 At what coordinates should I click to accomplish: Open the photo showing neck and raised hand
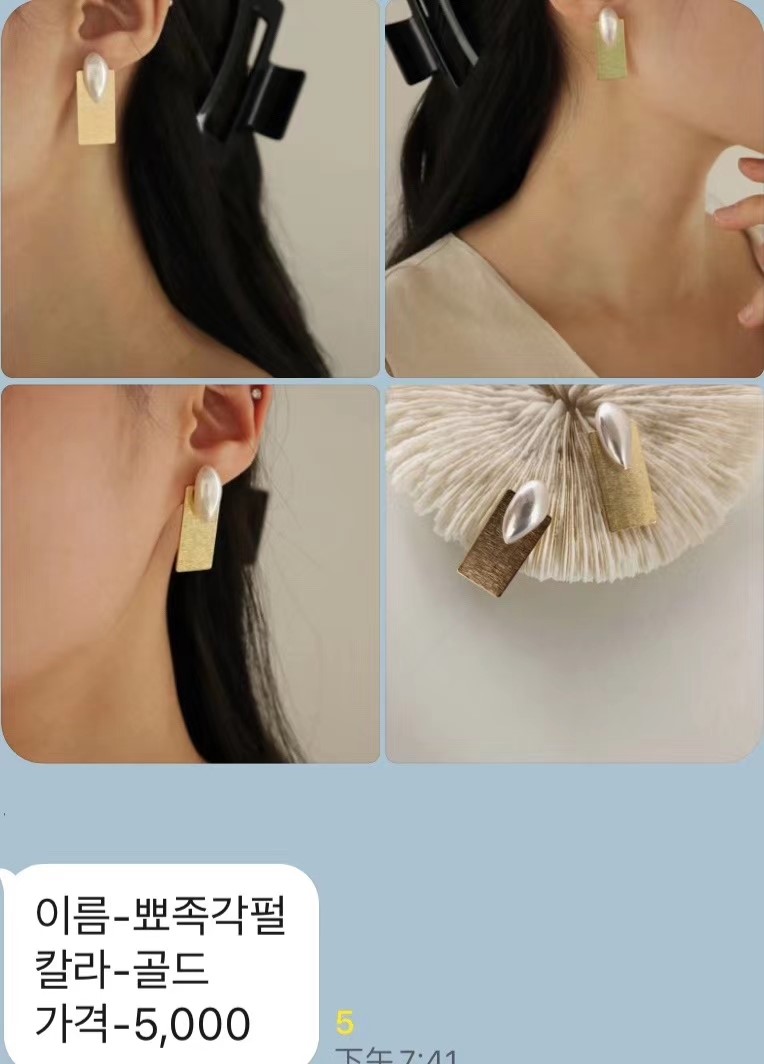click(x=574, y=188)
